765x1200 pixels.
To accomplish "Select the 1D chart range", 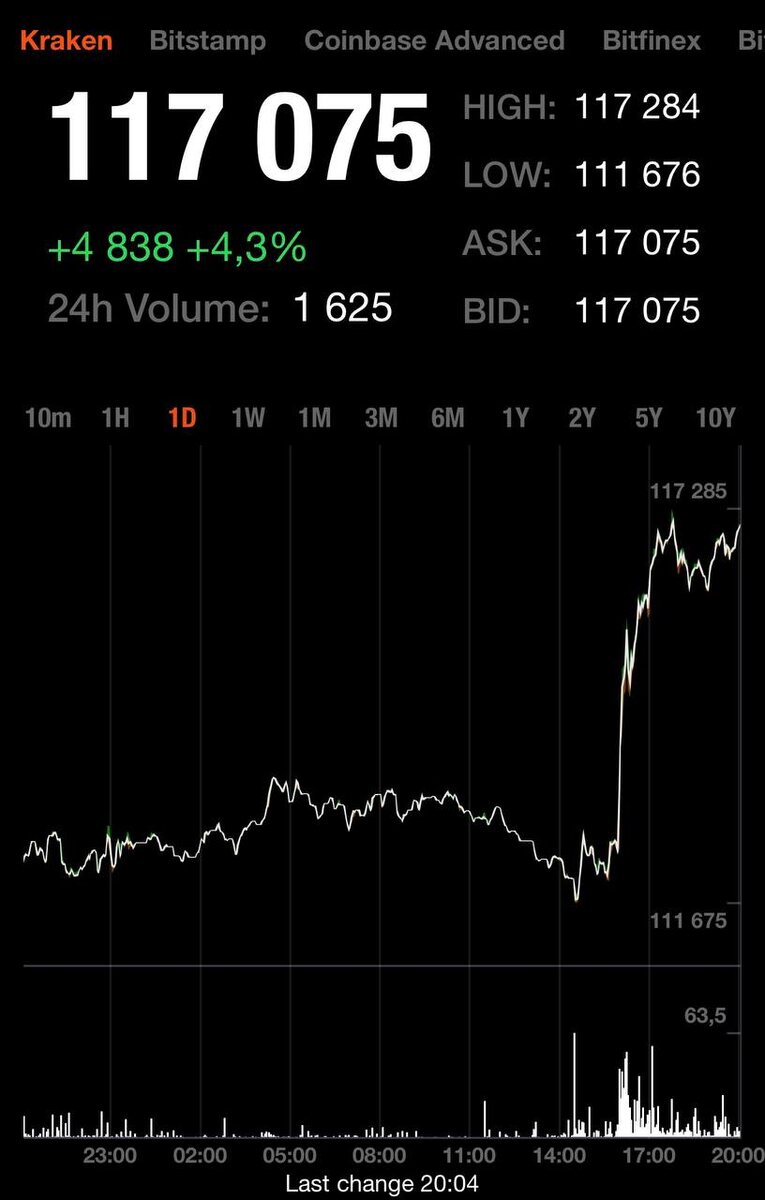I will click(x=182, y=418).
